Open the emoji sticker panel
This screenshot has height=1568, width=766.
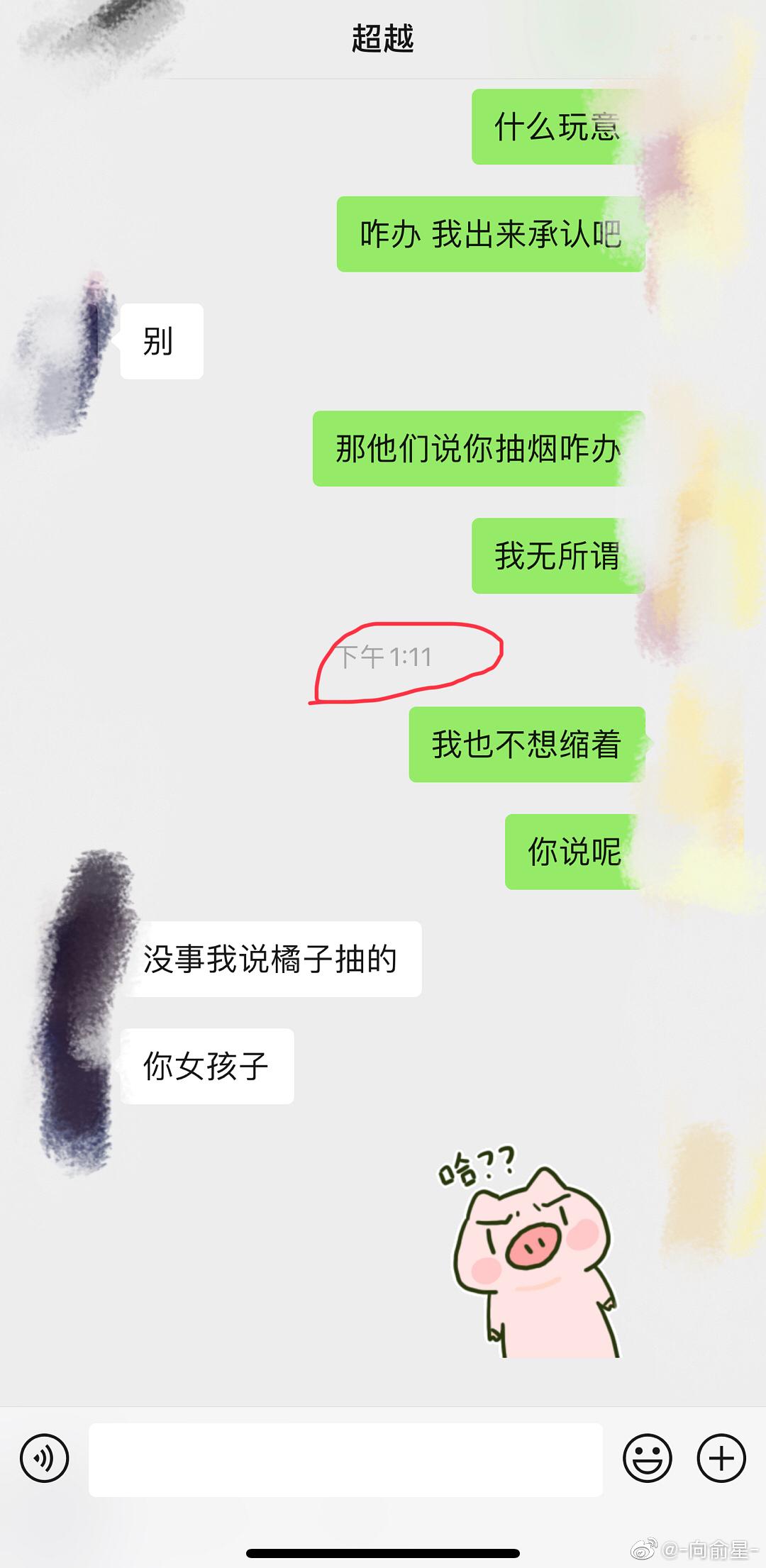[647, 1459]
